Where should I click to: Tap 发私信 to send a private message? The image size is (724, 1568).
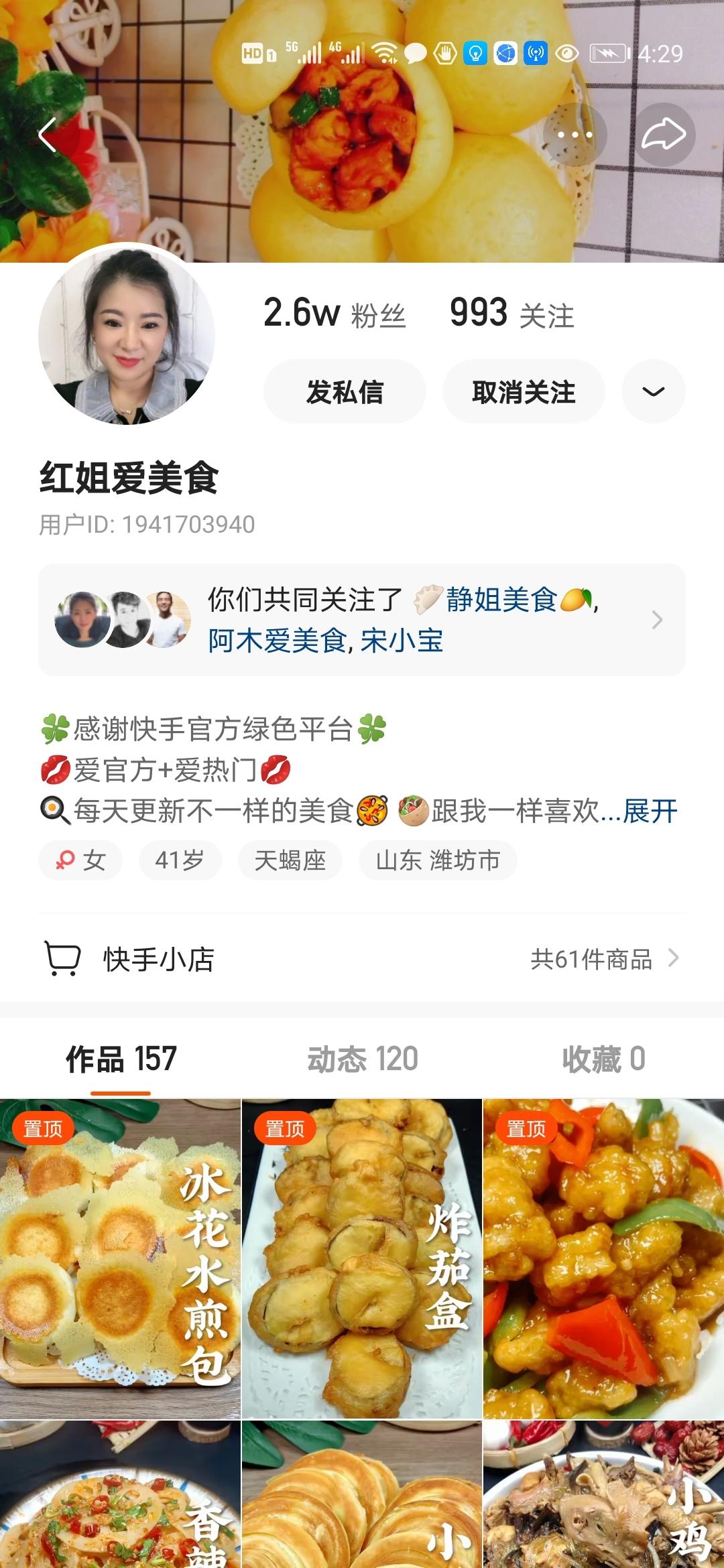[x=345, y=392]
